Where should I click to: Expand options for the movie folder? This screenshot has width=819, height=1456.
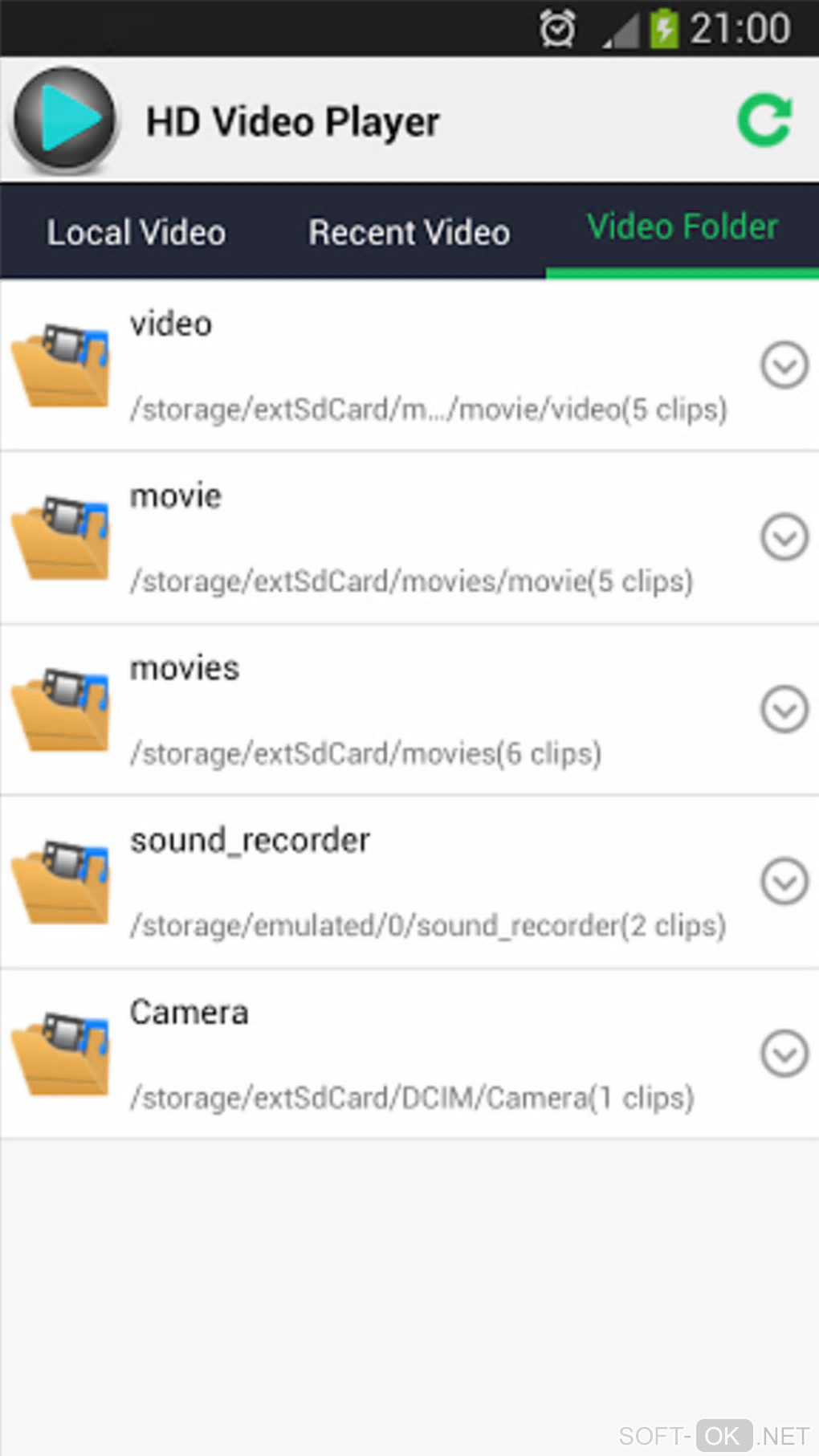tap(784, 537)
